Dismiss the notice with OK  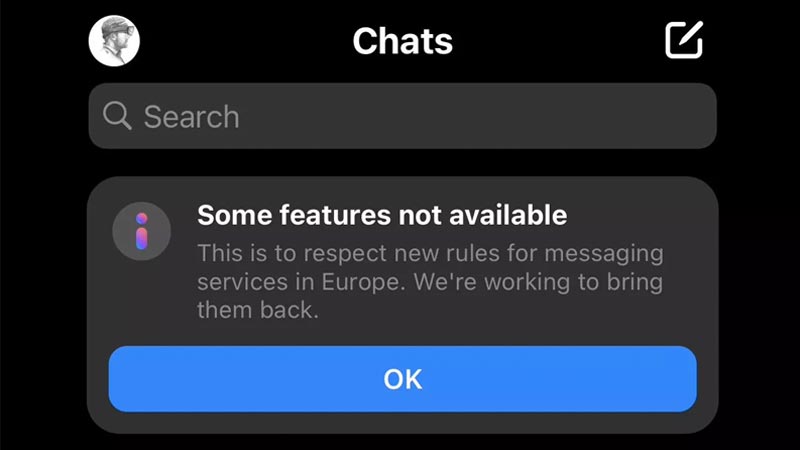402,379
